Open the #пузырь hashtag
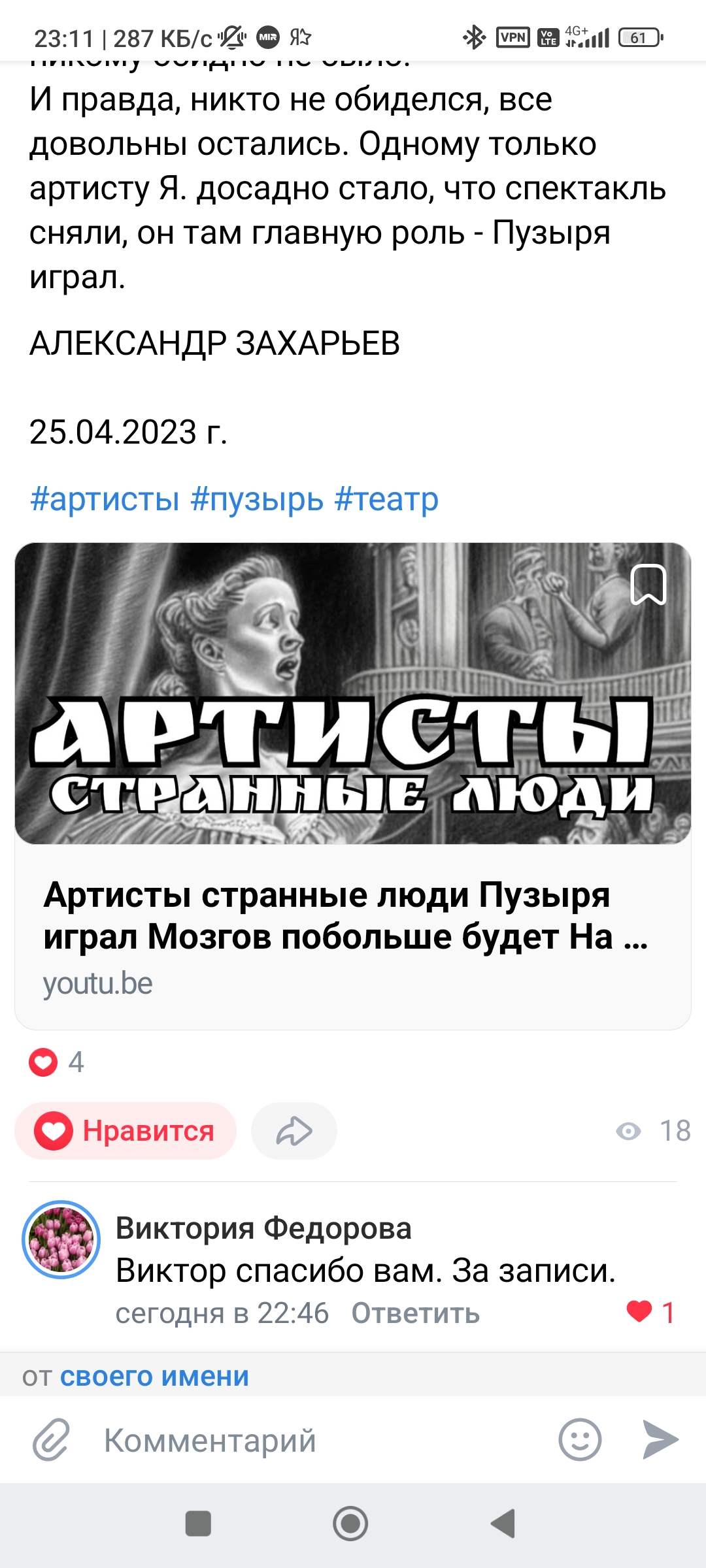 257,500
